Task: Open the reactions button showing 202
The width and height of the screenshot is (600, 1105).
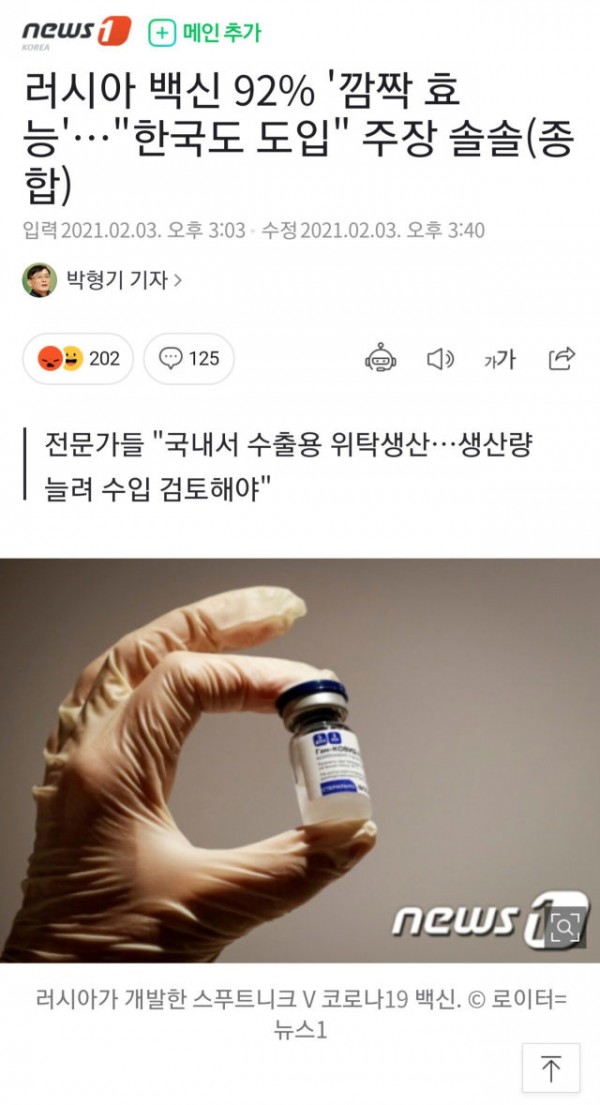Action: point(78,358)
